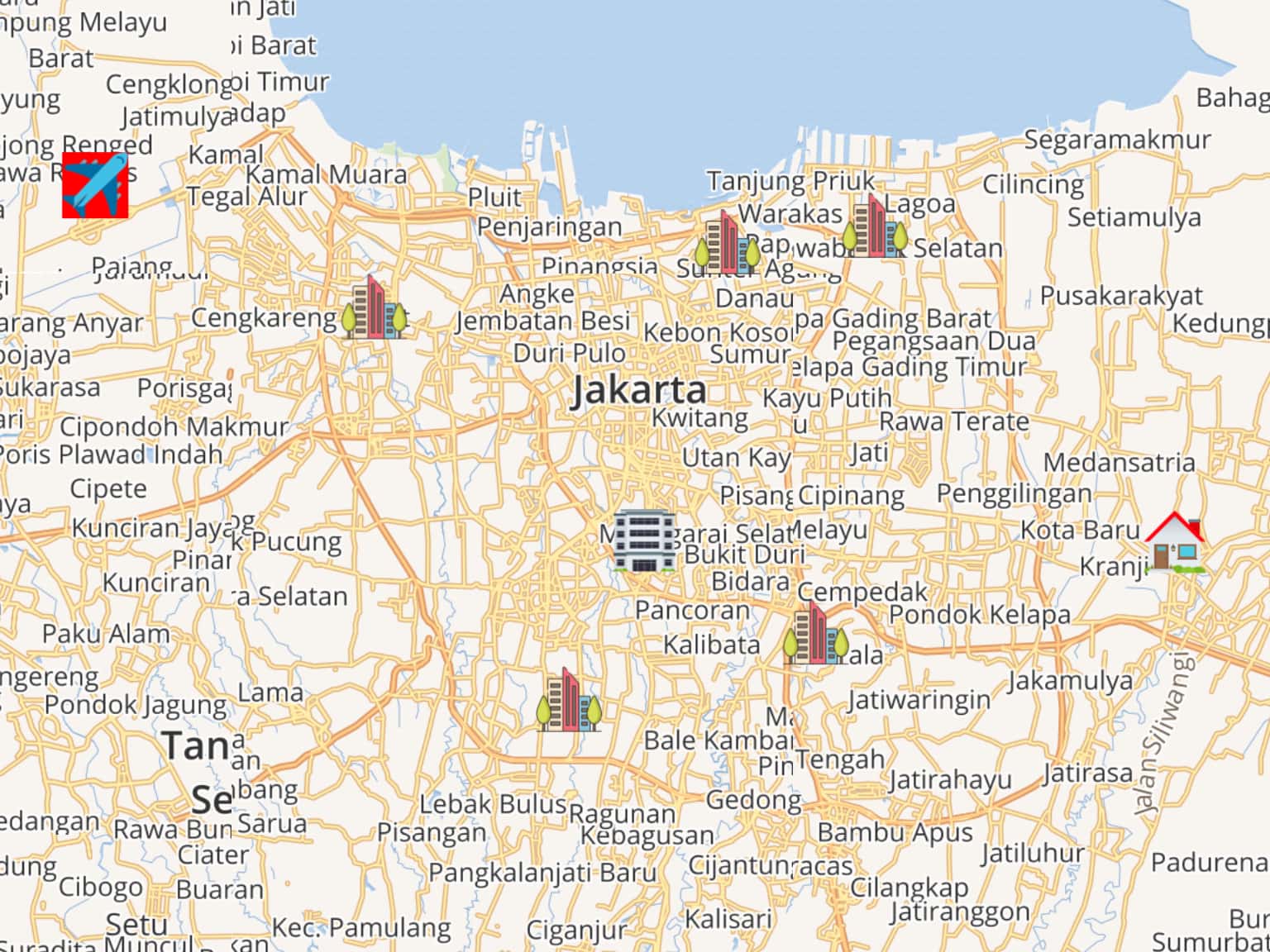Open the office building marker near Bukit Duri
Screen dimensions: 1270x952
[644, 541]
